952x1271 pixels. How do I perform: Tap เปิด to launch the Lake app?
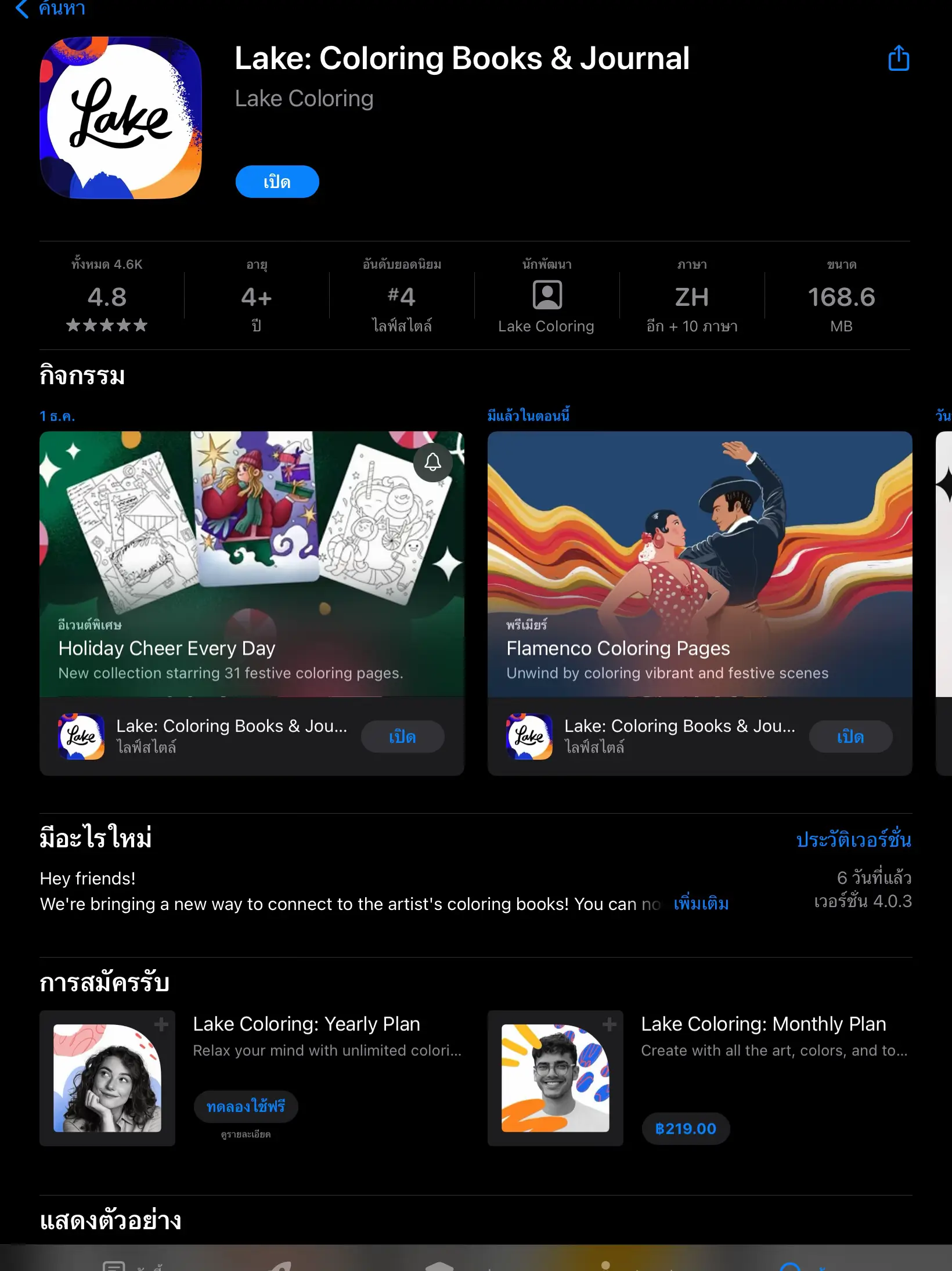pos(277,181)
